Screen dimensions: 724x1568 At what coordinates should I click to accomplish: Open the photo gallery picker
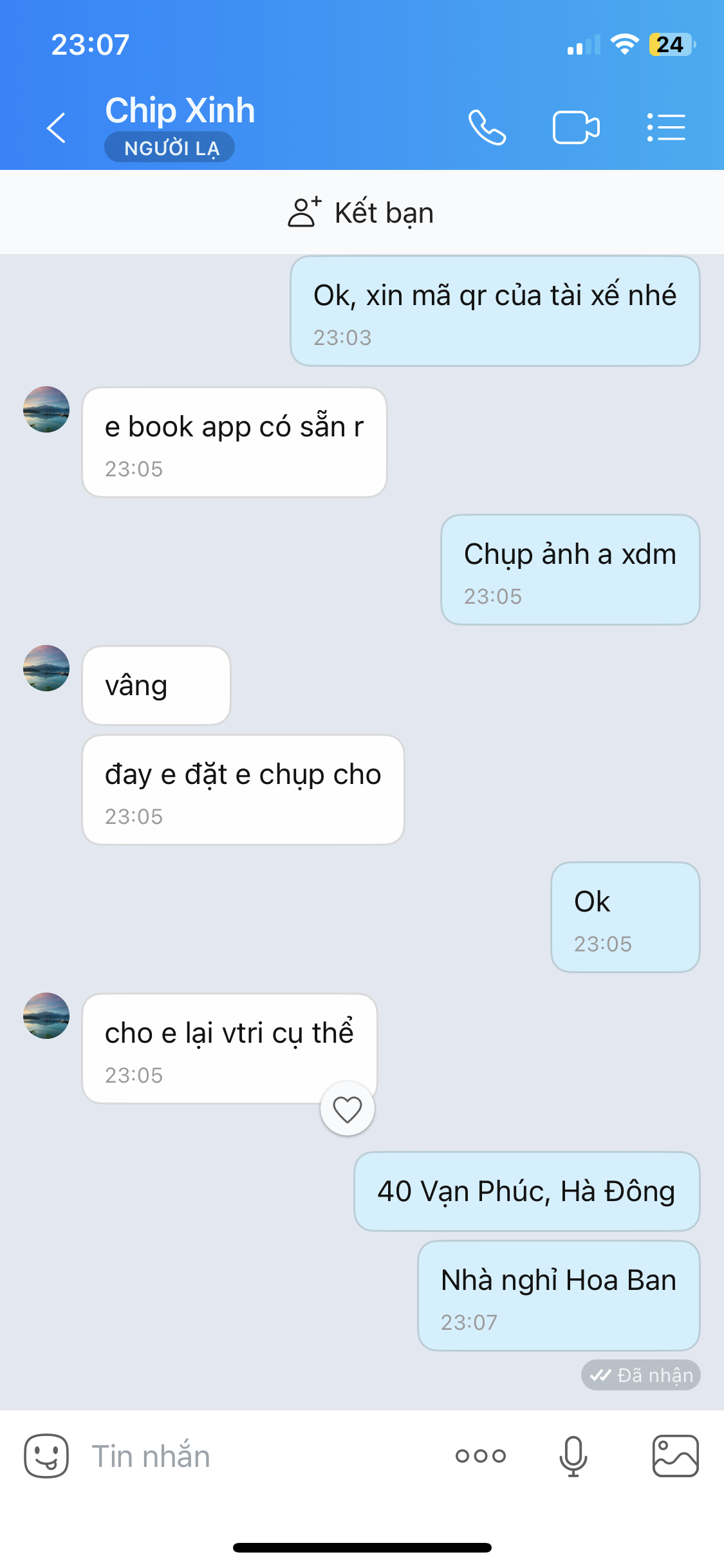click(x=675, y=1456)
